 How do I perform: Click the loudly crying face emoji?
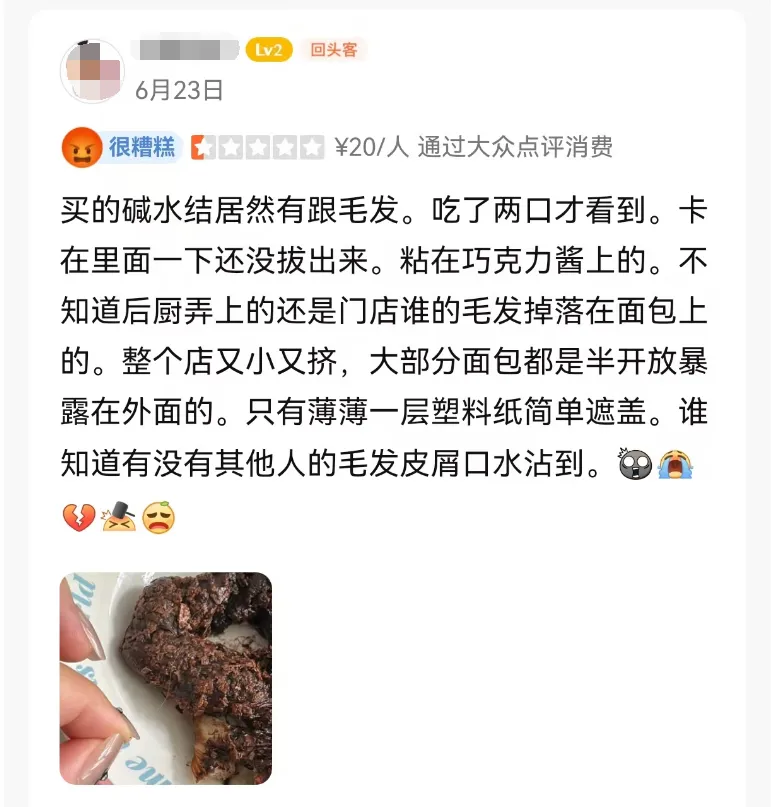click(676, 465)
